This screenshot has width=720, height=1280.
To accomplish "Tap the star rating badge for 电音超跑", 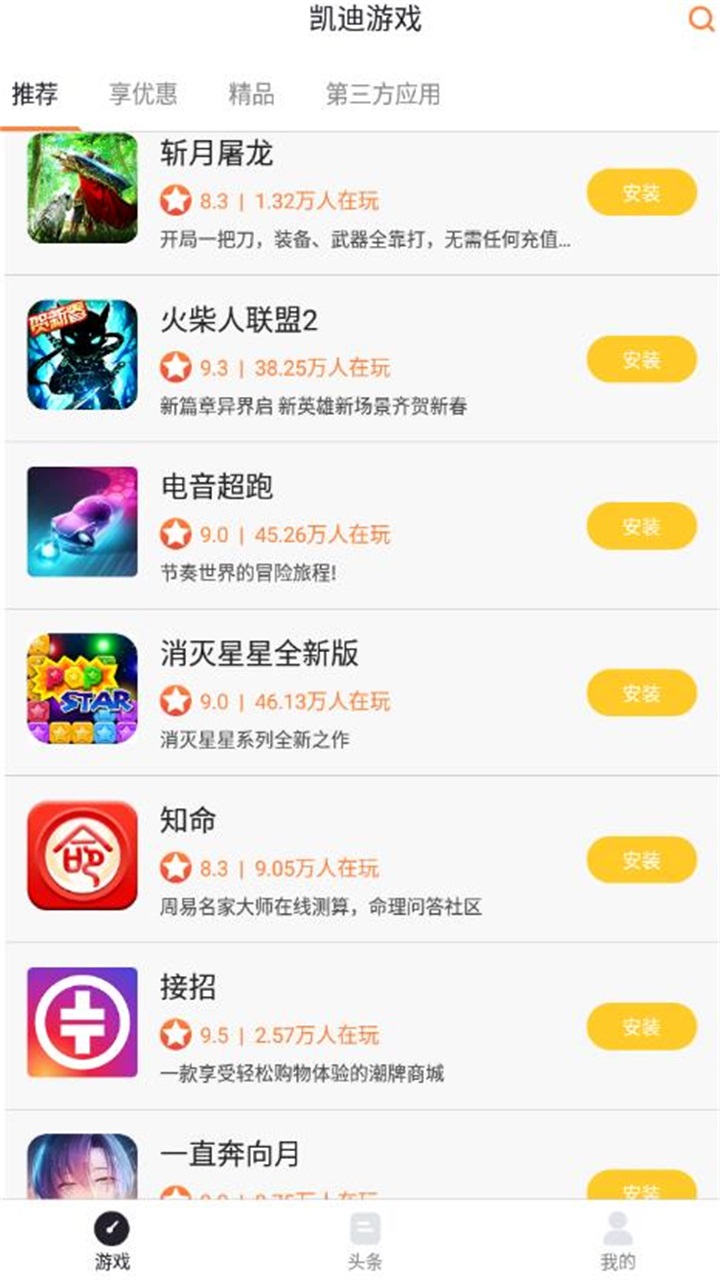I will (x=174, y=535).
